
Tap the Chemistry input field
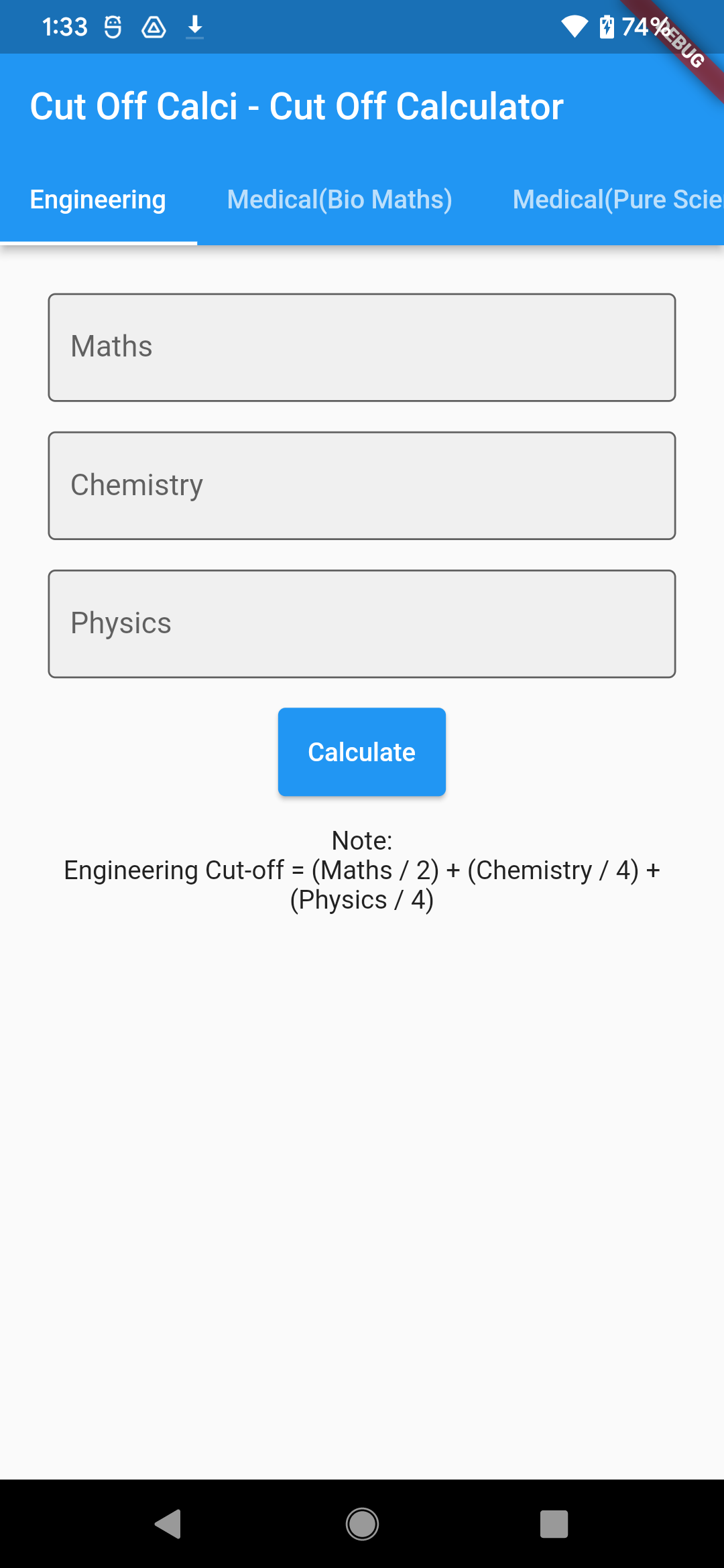(362, 485)
